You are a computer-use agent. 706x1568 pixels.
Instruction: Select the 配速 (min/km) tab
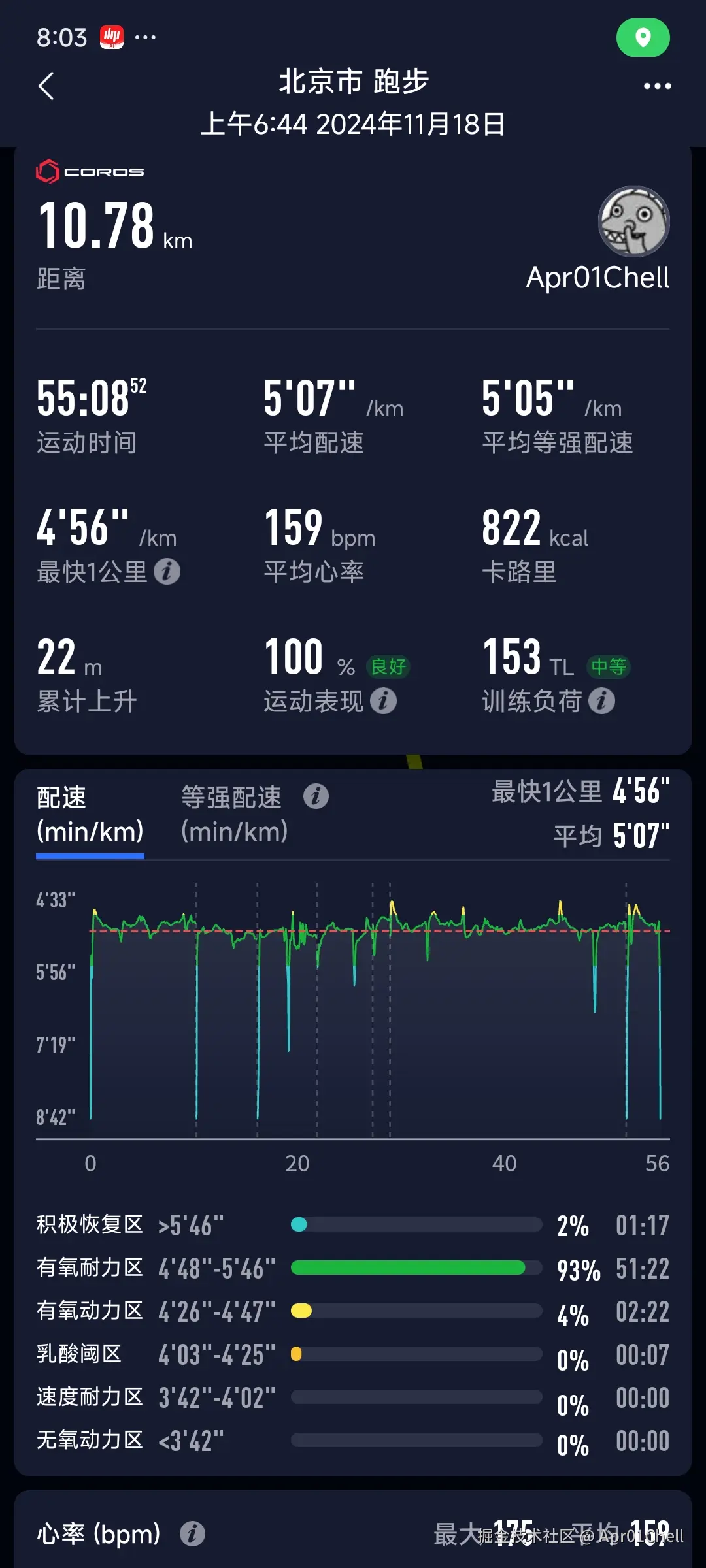point(90,814)
